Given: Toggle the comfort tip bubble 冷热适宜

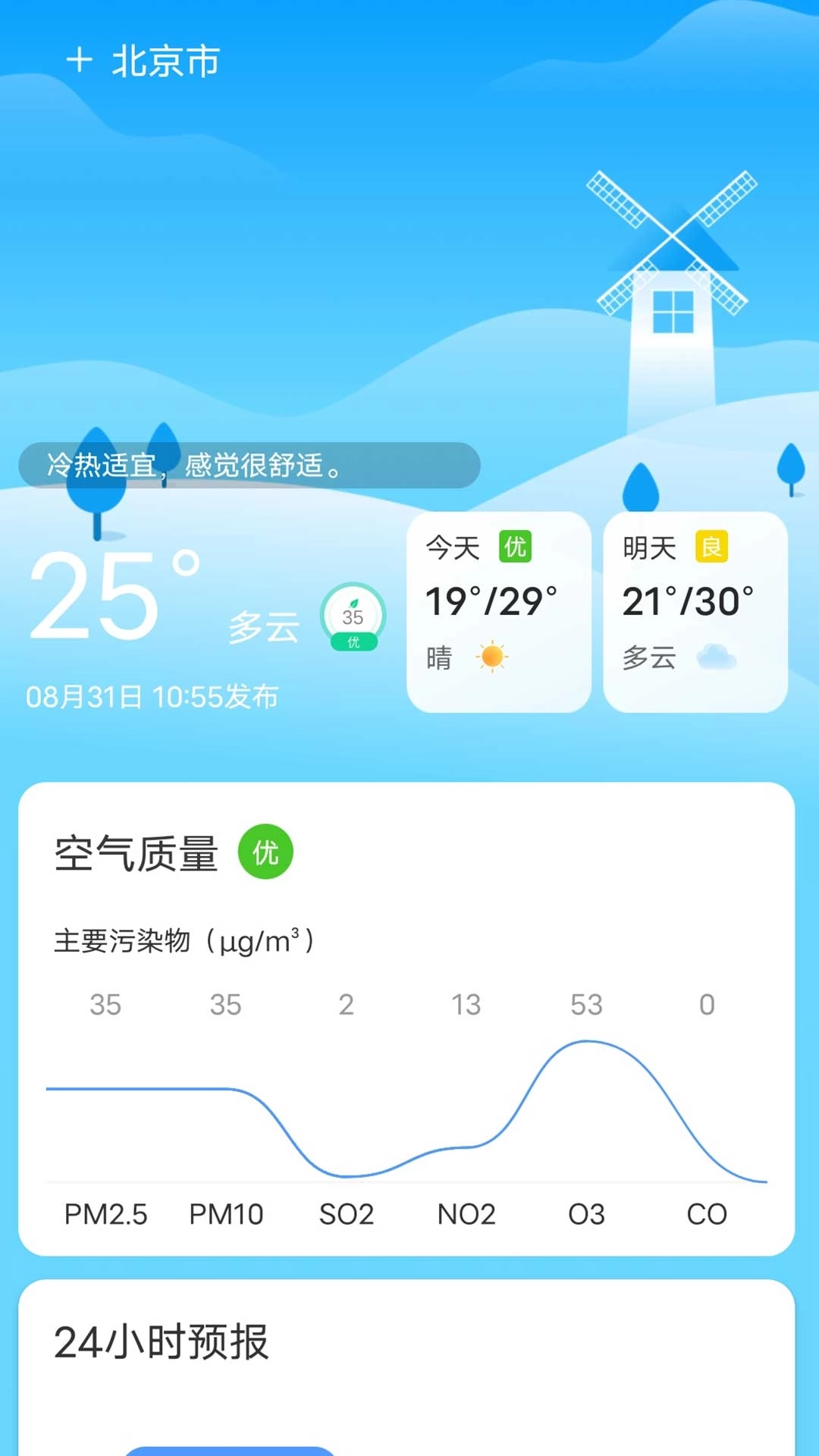Looking at the screenshot, I should click(x=250, y=466).
